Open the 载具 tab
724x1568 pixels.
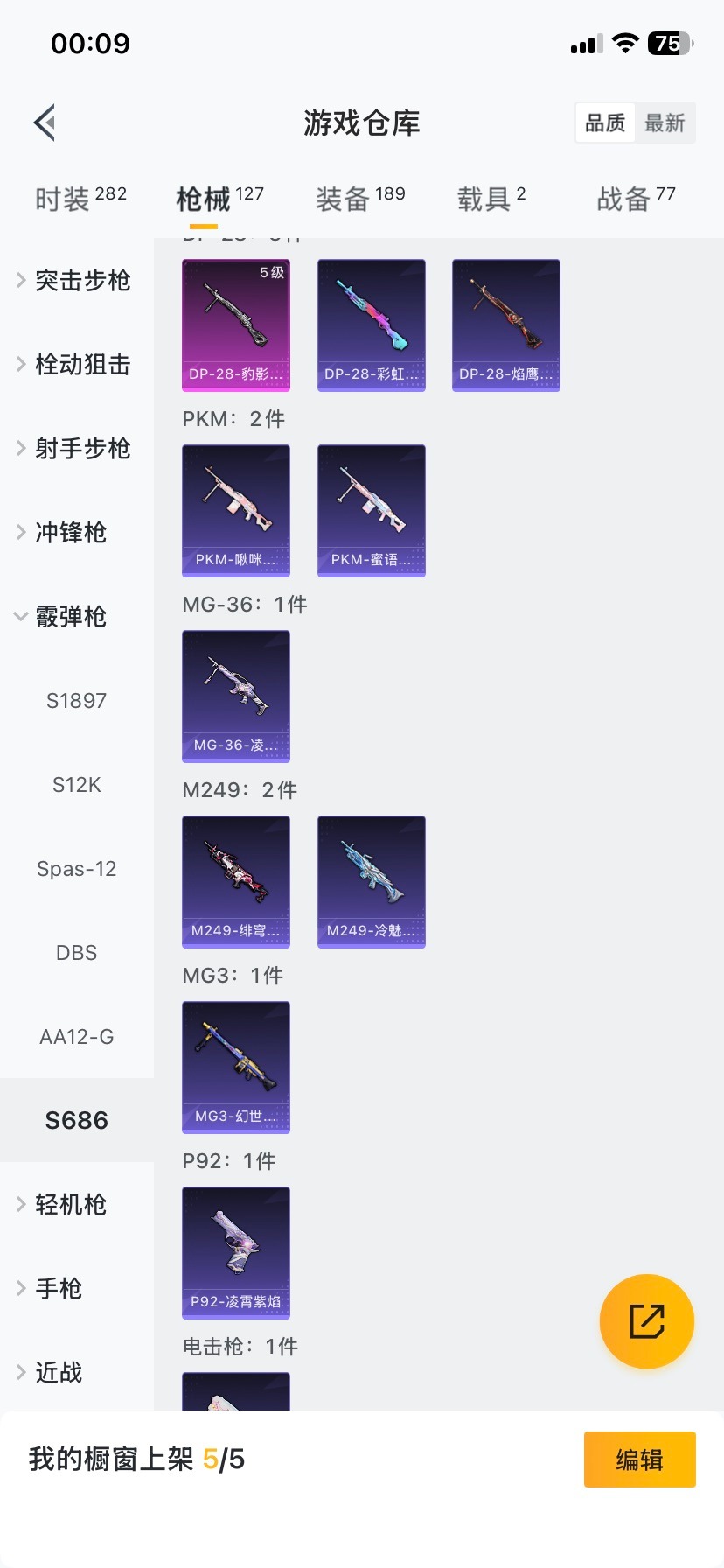491,199
